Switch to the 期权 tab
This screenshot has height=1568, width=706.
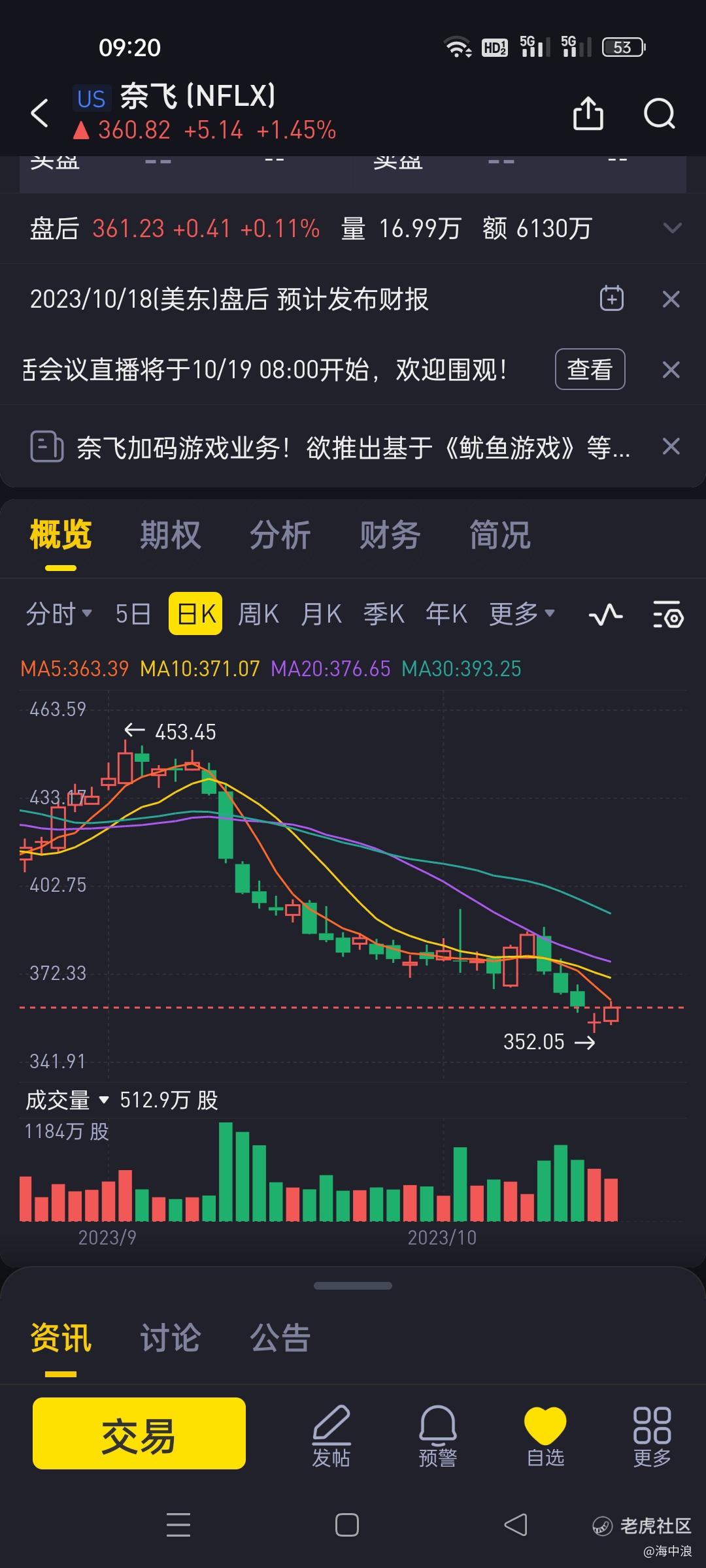(170, 535)
